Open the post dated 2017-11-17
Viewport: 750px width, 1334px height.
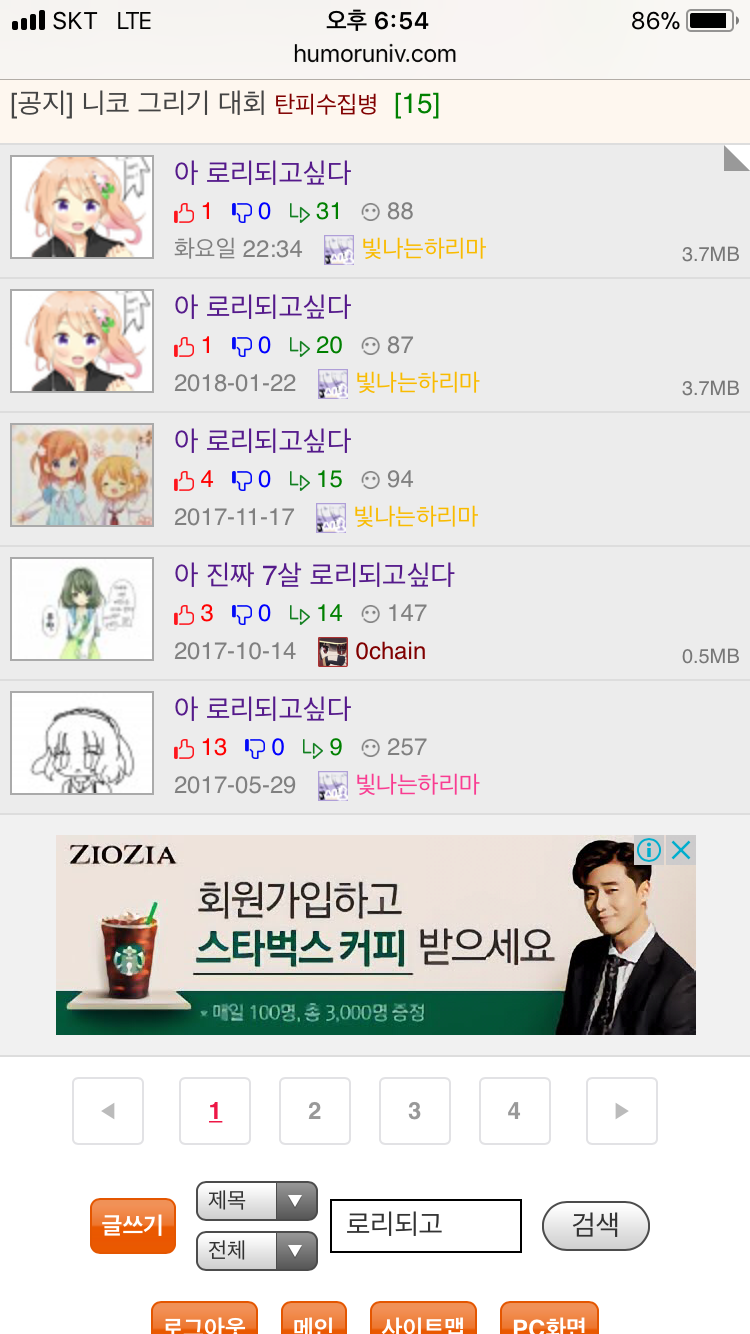[262, 441]
